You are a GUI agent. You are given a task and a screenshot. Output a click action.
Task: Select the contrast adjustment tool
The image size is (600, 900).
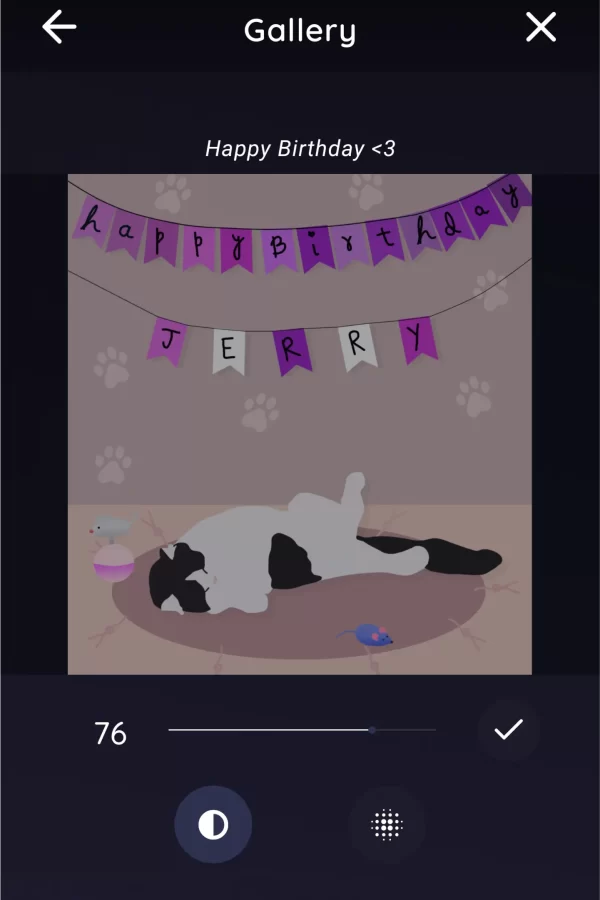[x=213, y=825]
